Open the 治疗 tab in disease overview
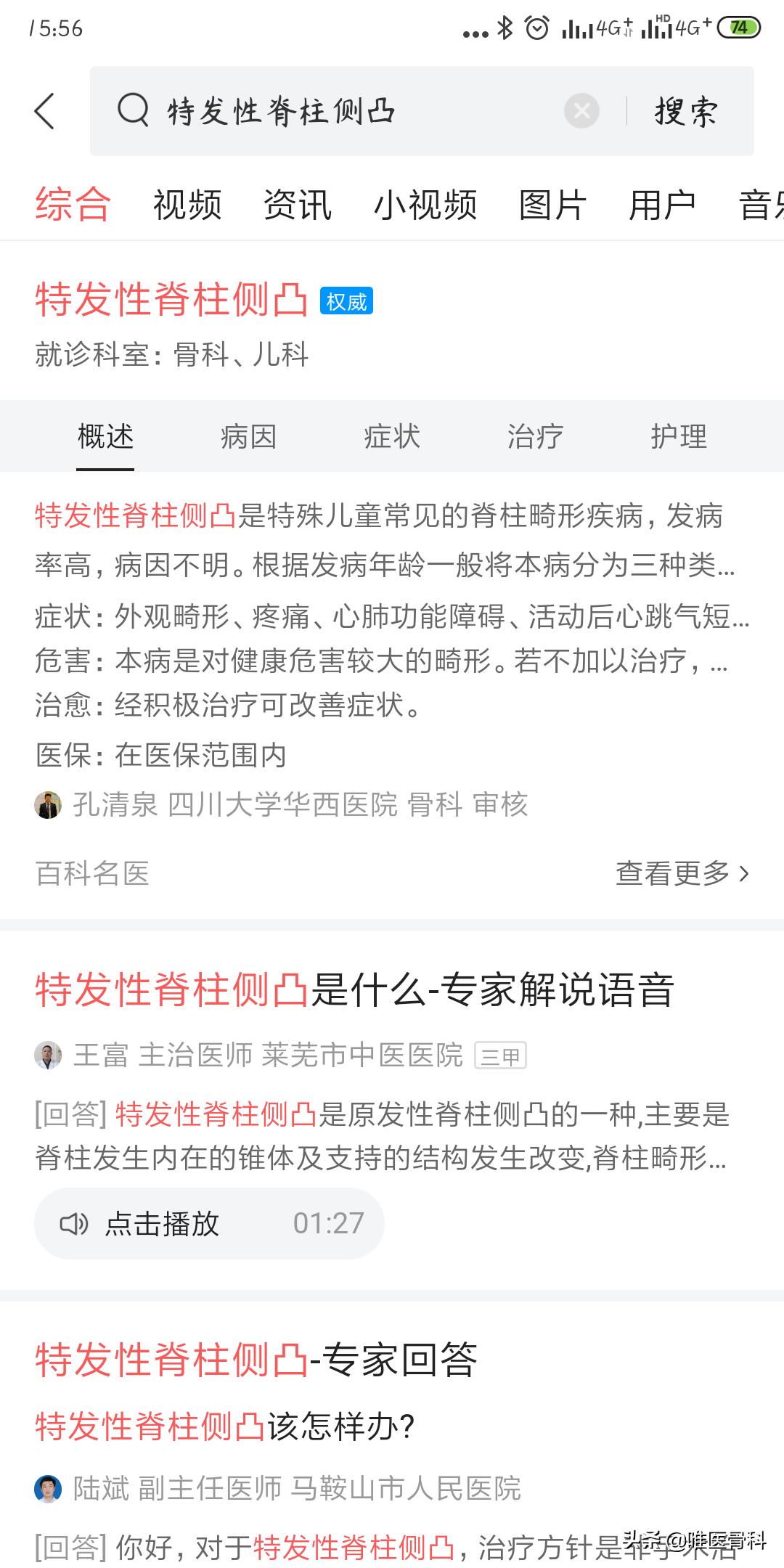Image resolution: width=784 pixels, height=1568 pixels. tap(535, 436)
